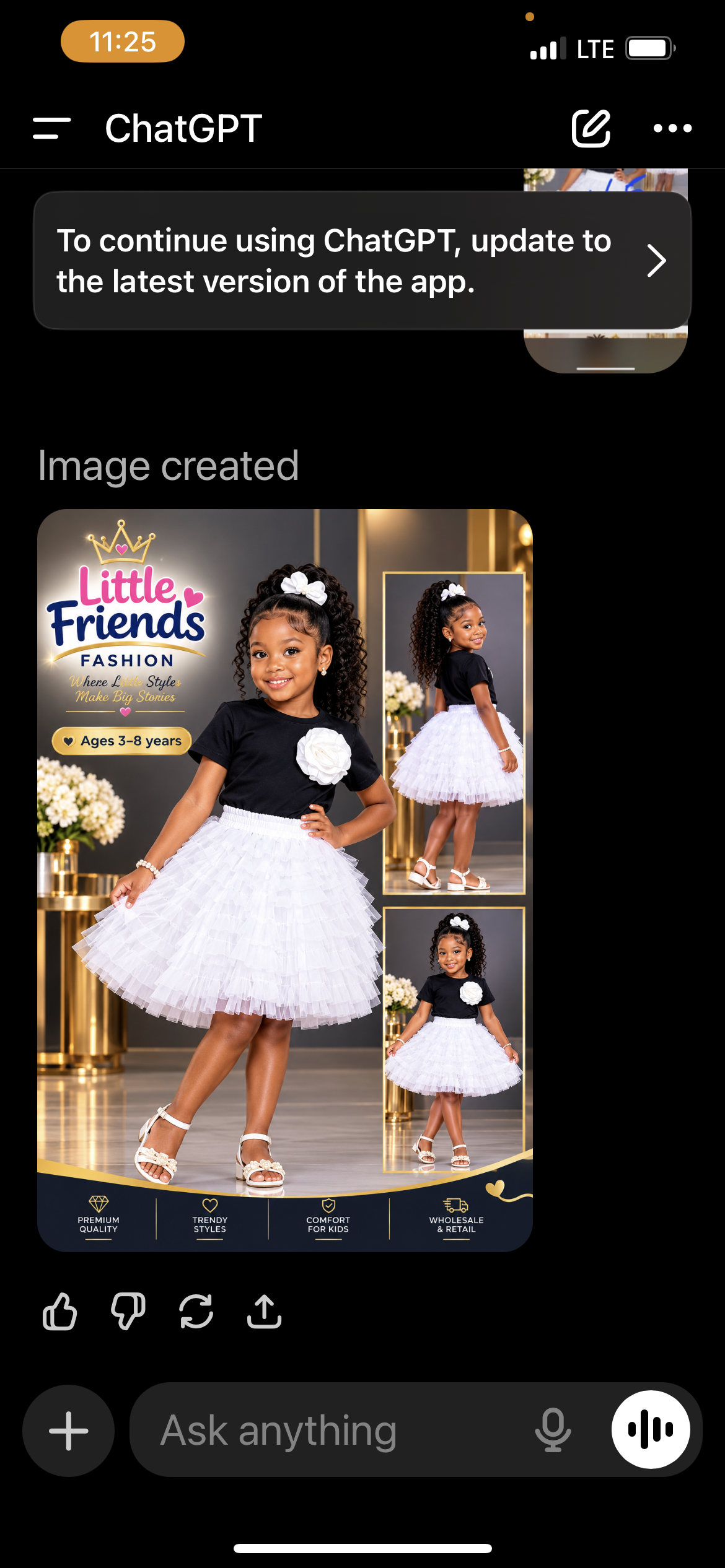Screen dimensions: 725x1568
Task: Launch voice mode with the waveform button
Action: [x=651, y=1429]
